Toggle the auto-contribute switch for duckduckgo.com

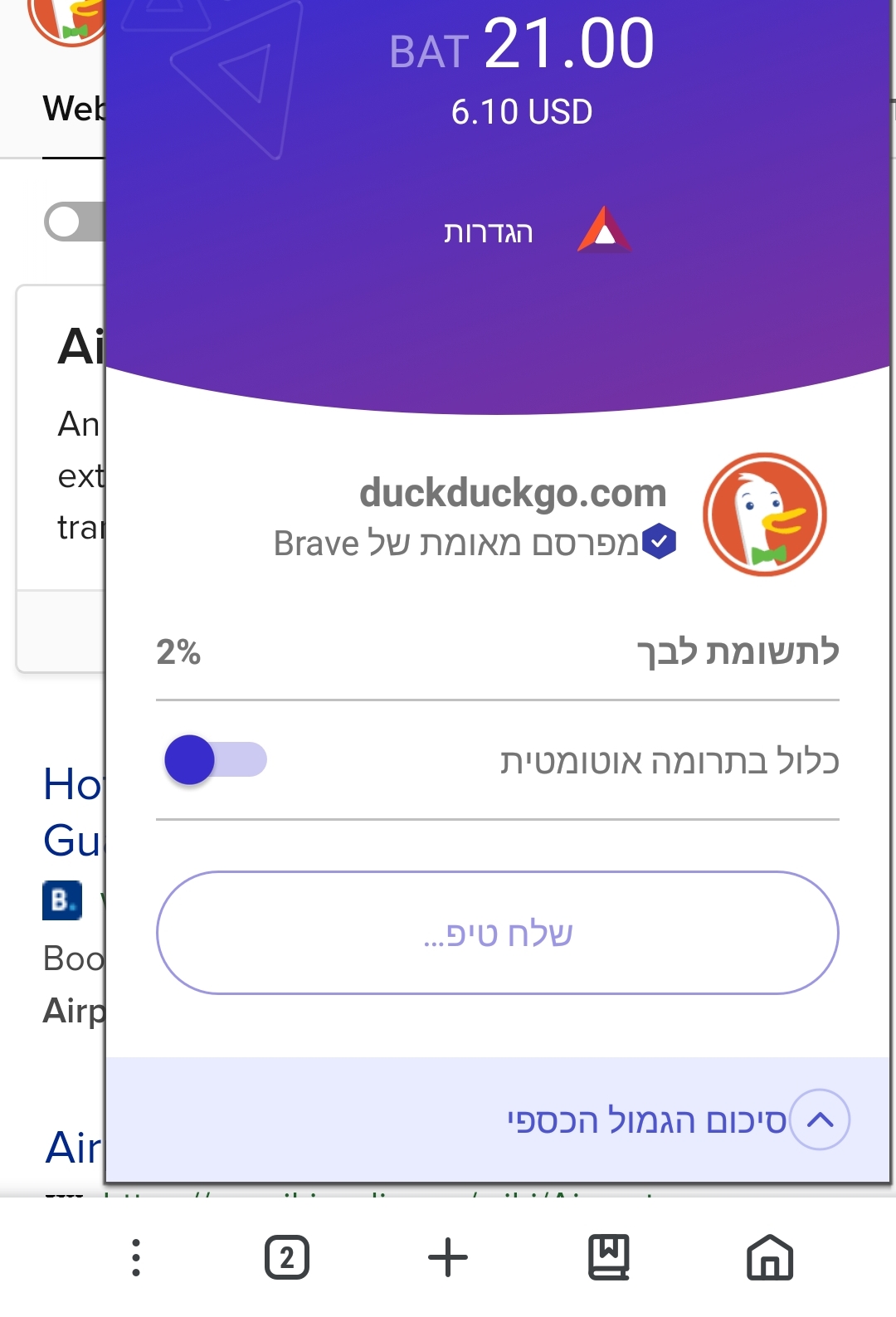(x=216, y=759)
